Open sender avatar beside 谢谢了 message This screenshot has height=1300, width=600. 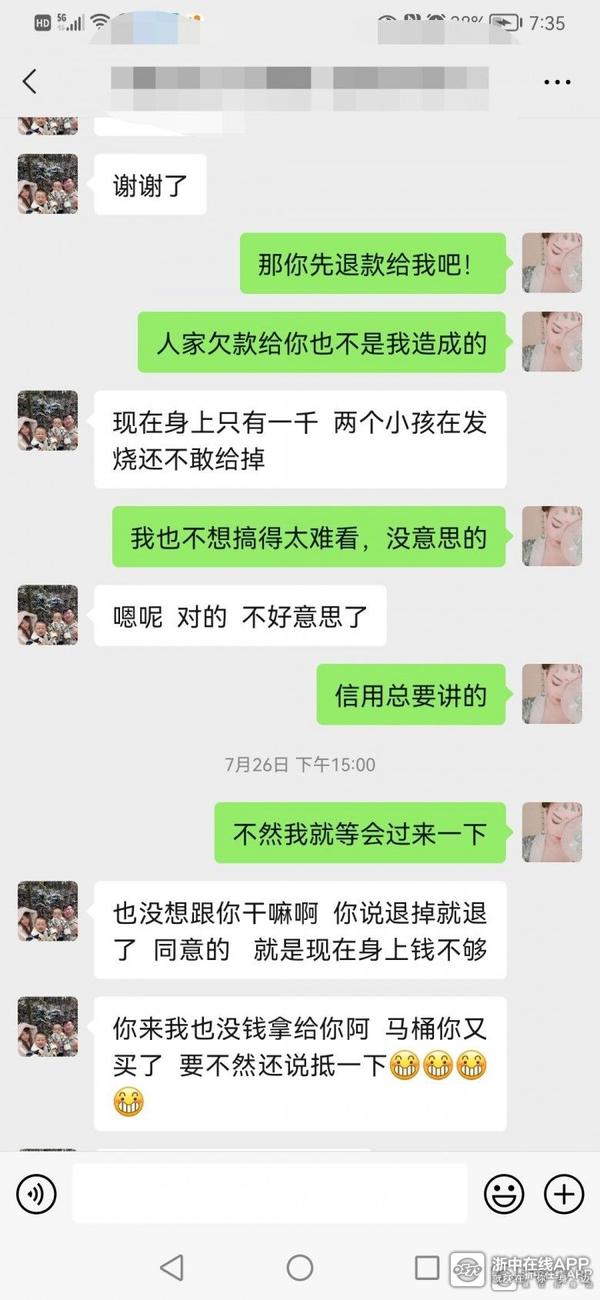pos(48,184)
